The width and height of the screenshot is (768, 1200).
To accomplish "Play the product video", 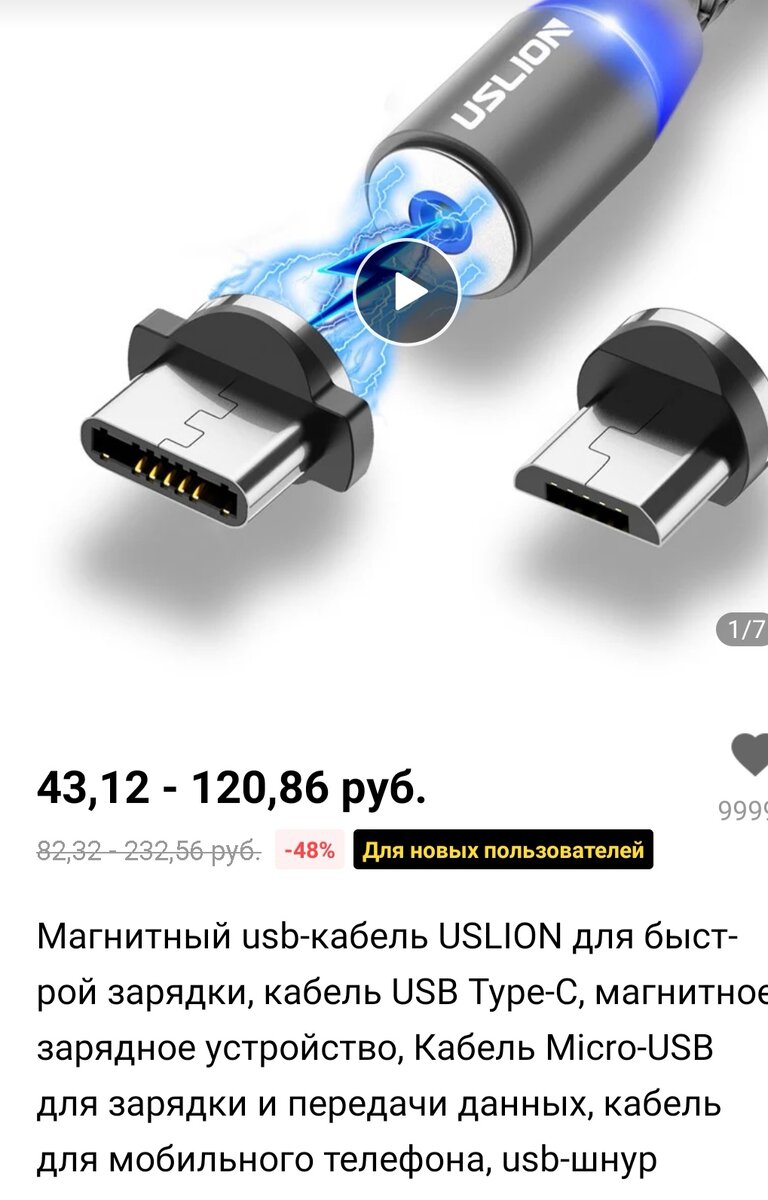I will (x=407, y=292).
